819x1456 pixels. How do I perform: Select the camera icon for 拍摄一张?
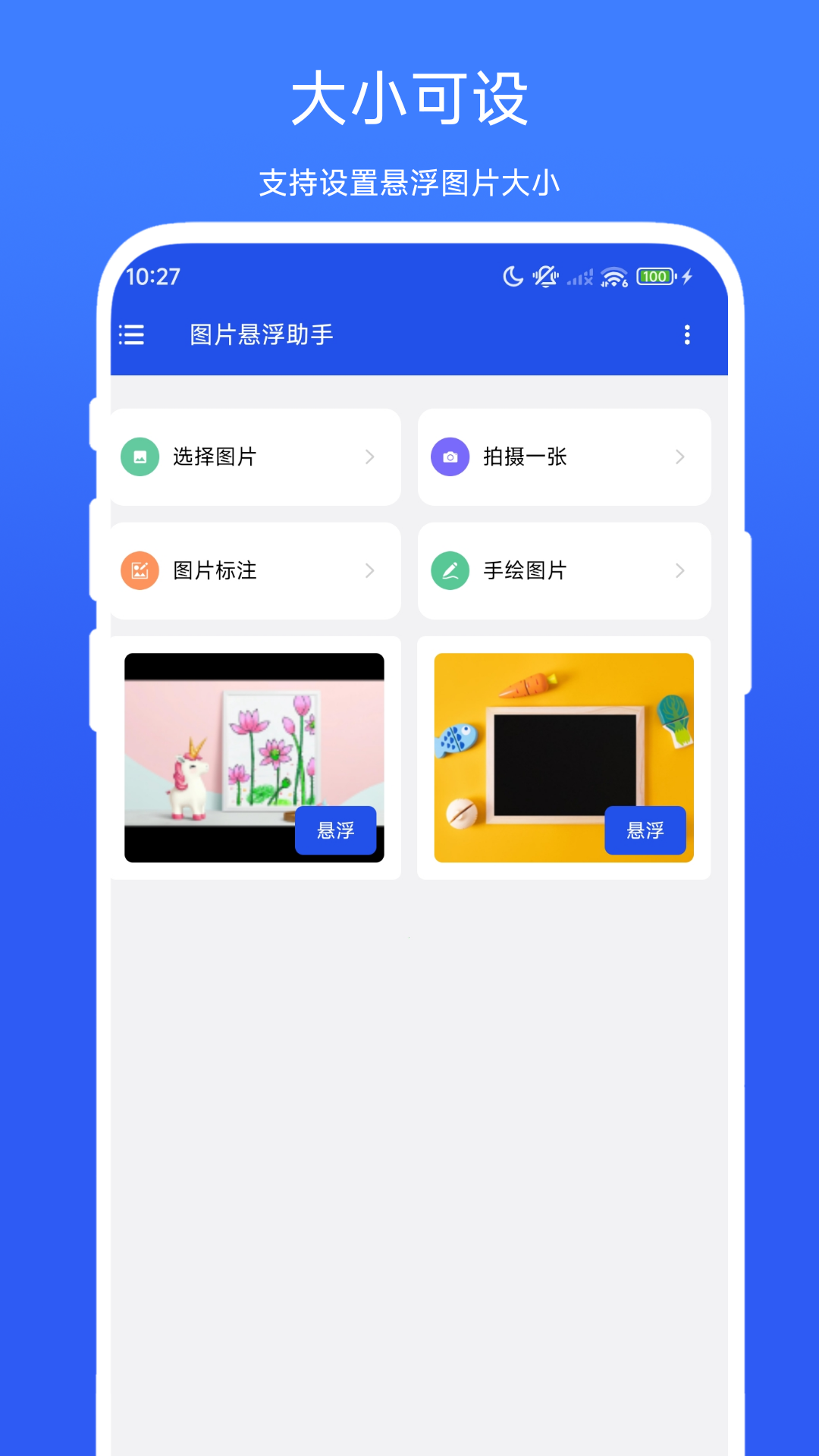pos(449,457)
